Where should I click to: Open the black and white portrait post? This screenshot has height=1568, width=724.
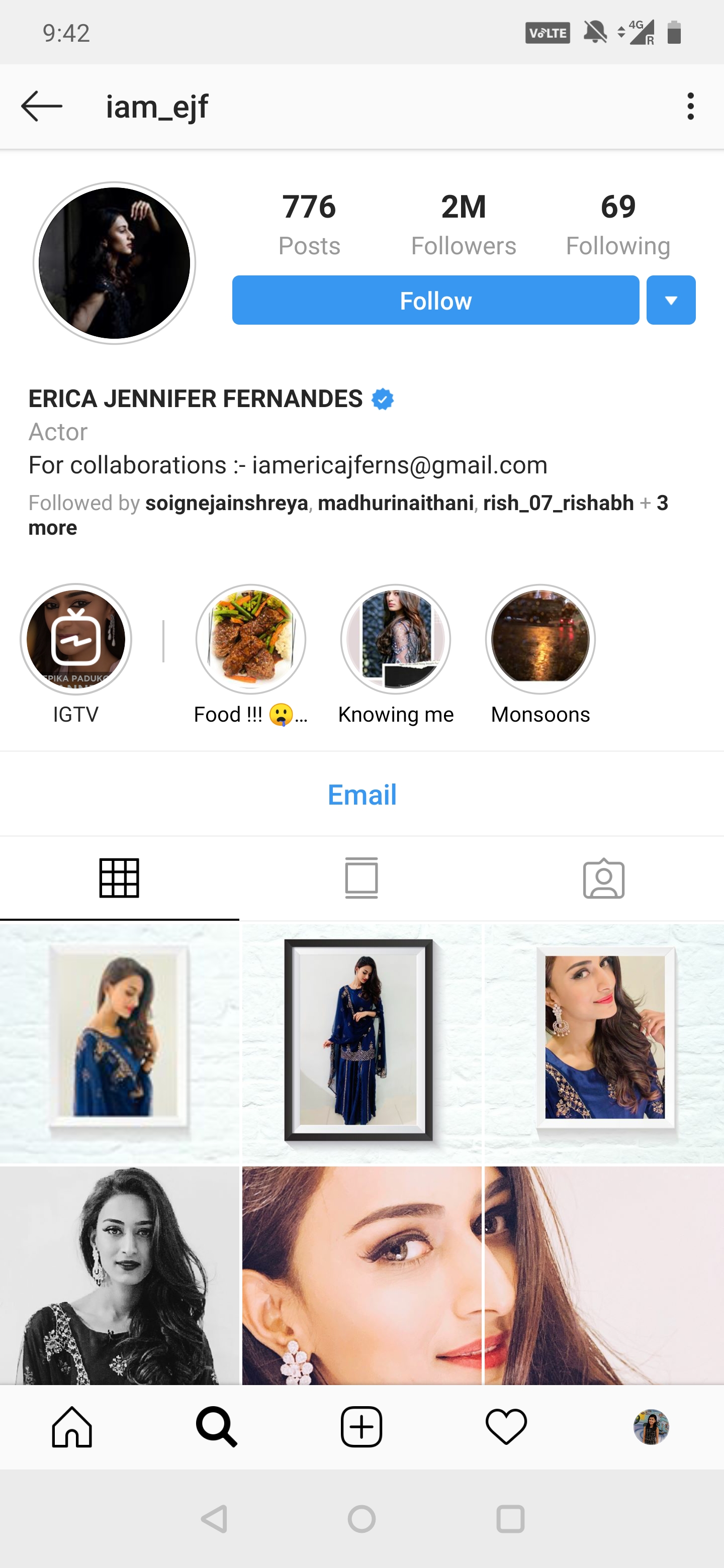(119, 1275)
